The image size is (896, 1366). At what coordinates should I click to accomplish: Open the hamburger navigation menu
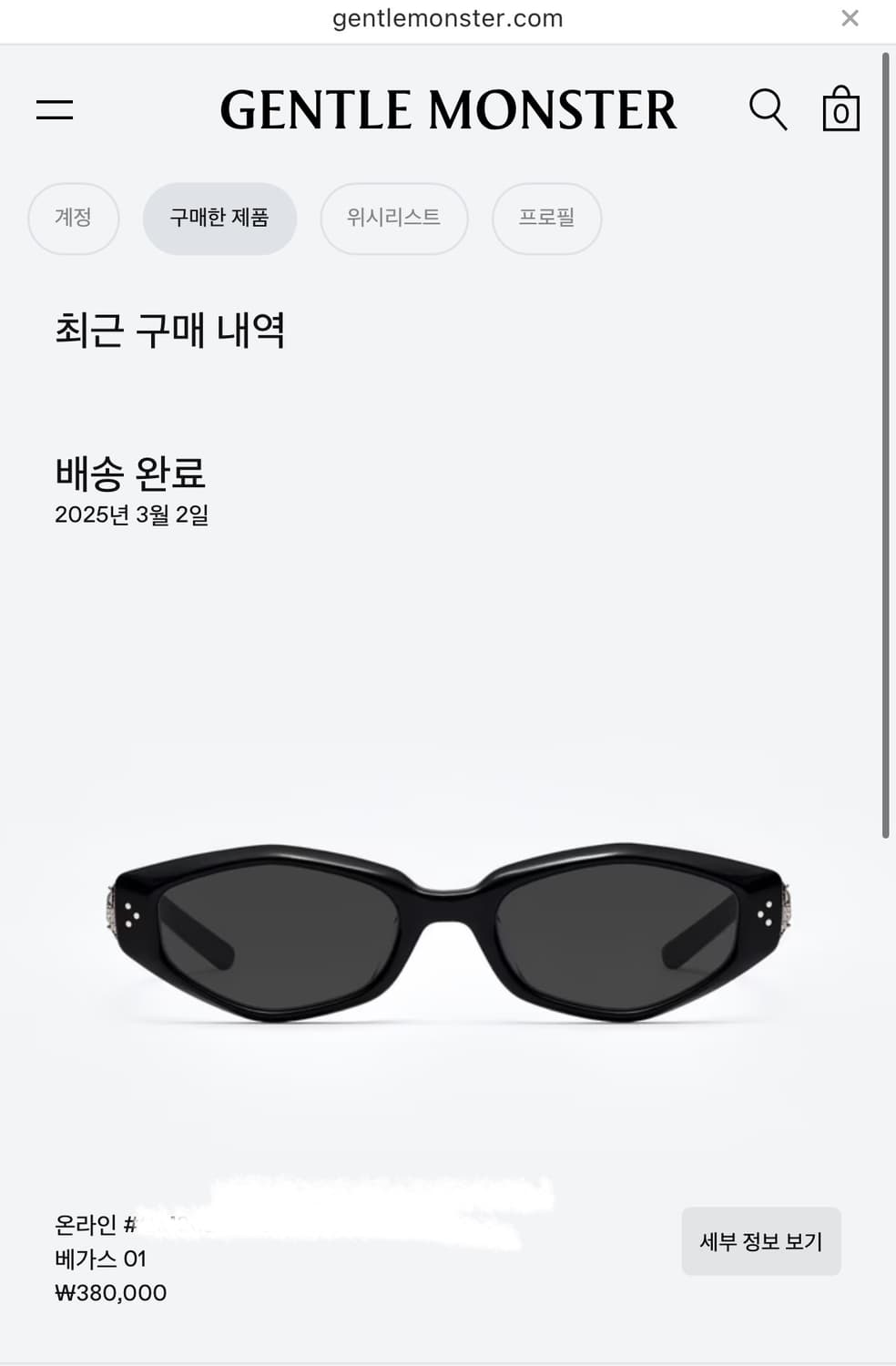[54, 110]
